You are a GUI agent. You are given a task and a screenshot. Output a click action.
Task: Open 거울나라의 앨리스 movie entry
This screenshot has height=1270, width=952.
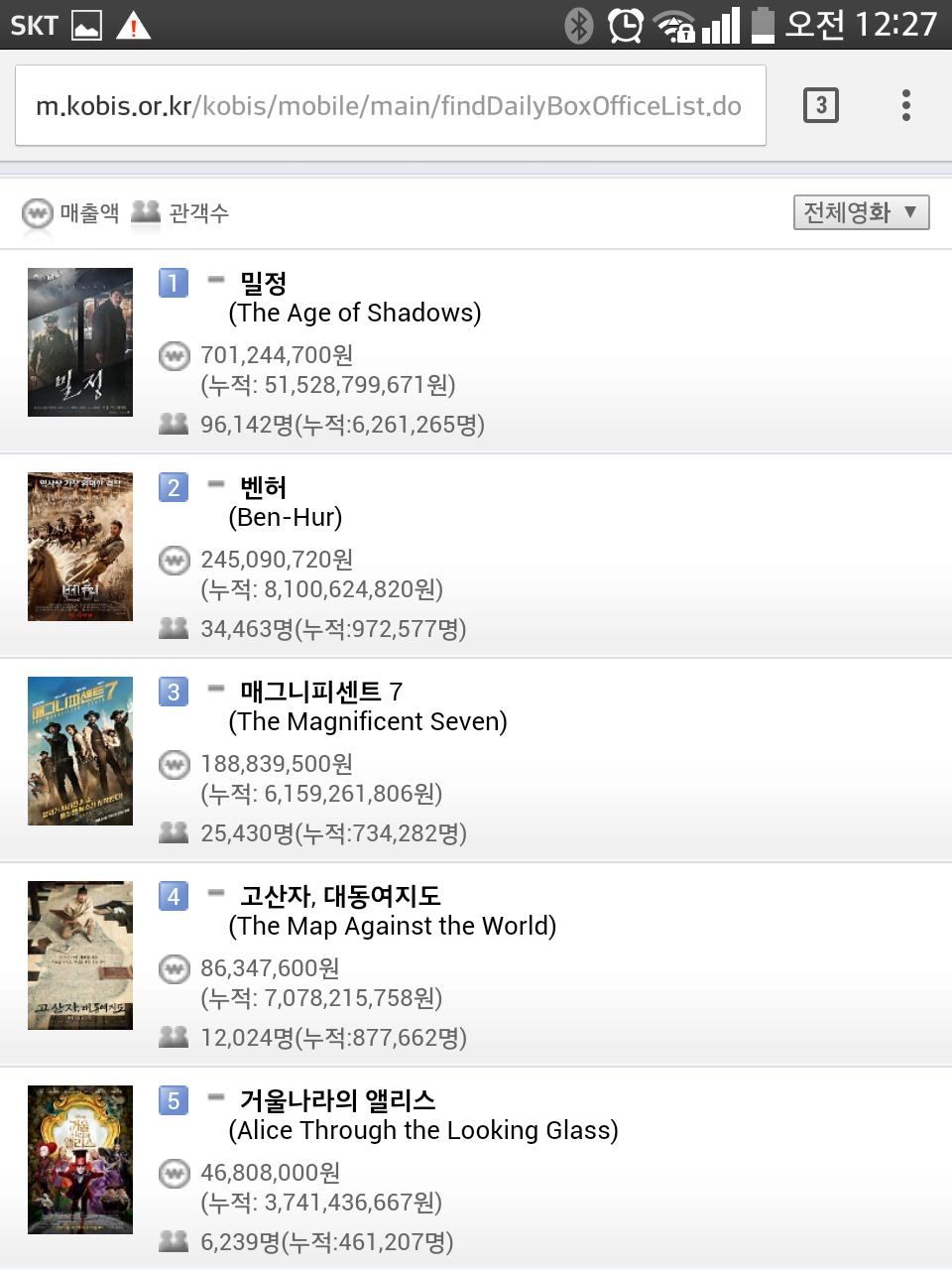click(337, 1101)
